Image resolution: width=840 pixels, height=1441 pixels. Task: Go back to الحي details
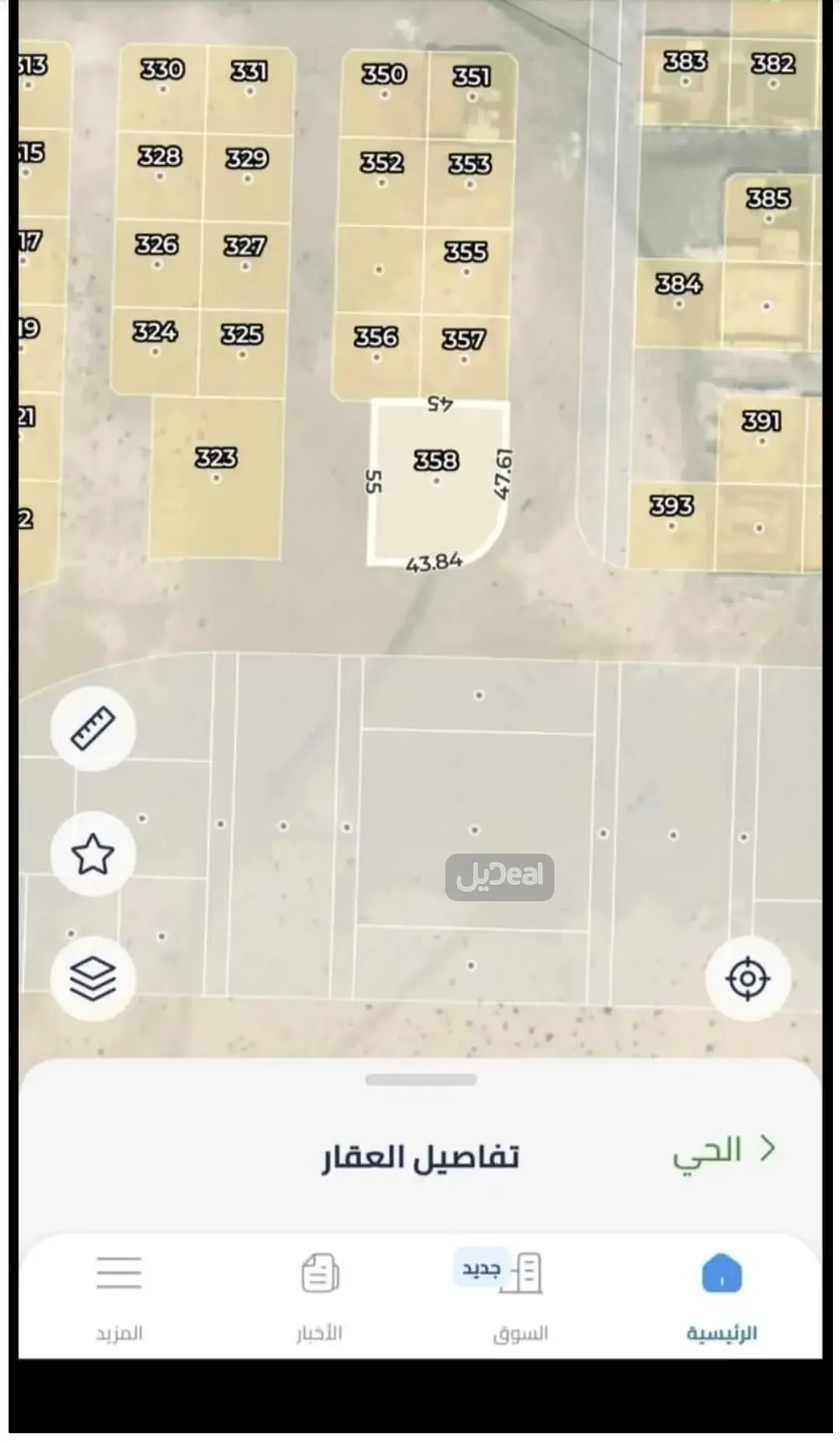click(x=724, y=1151)
